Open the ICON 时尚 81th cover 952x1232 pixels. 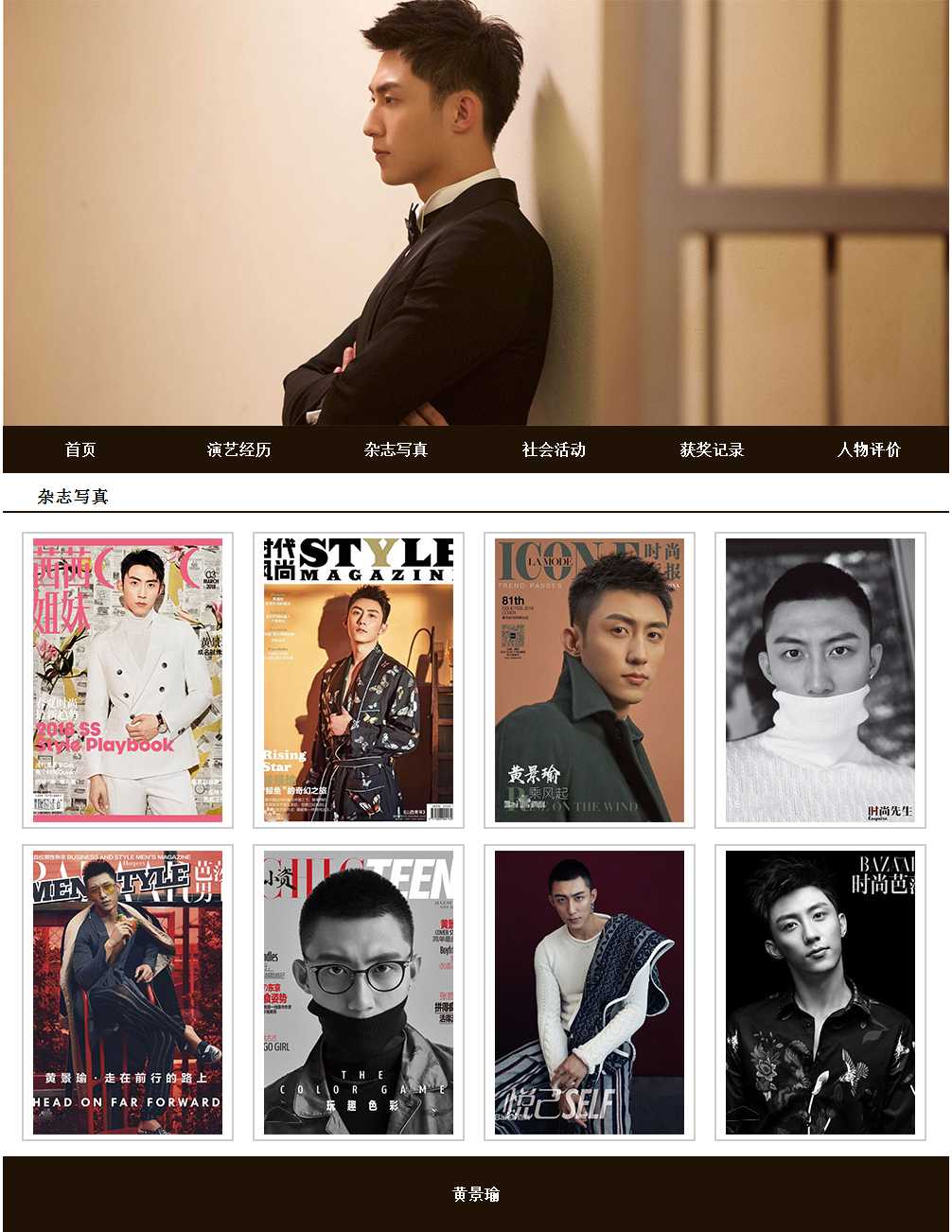tap(590, 680)
